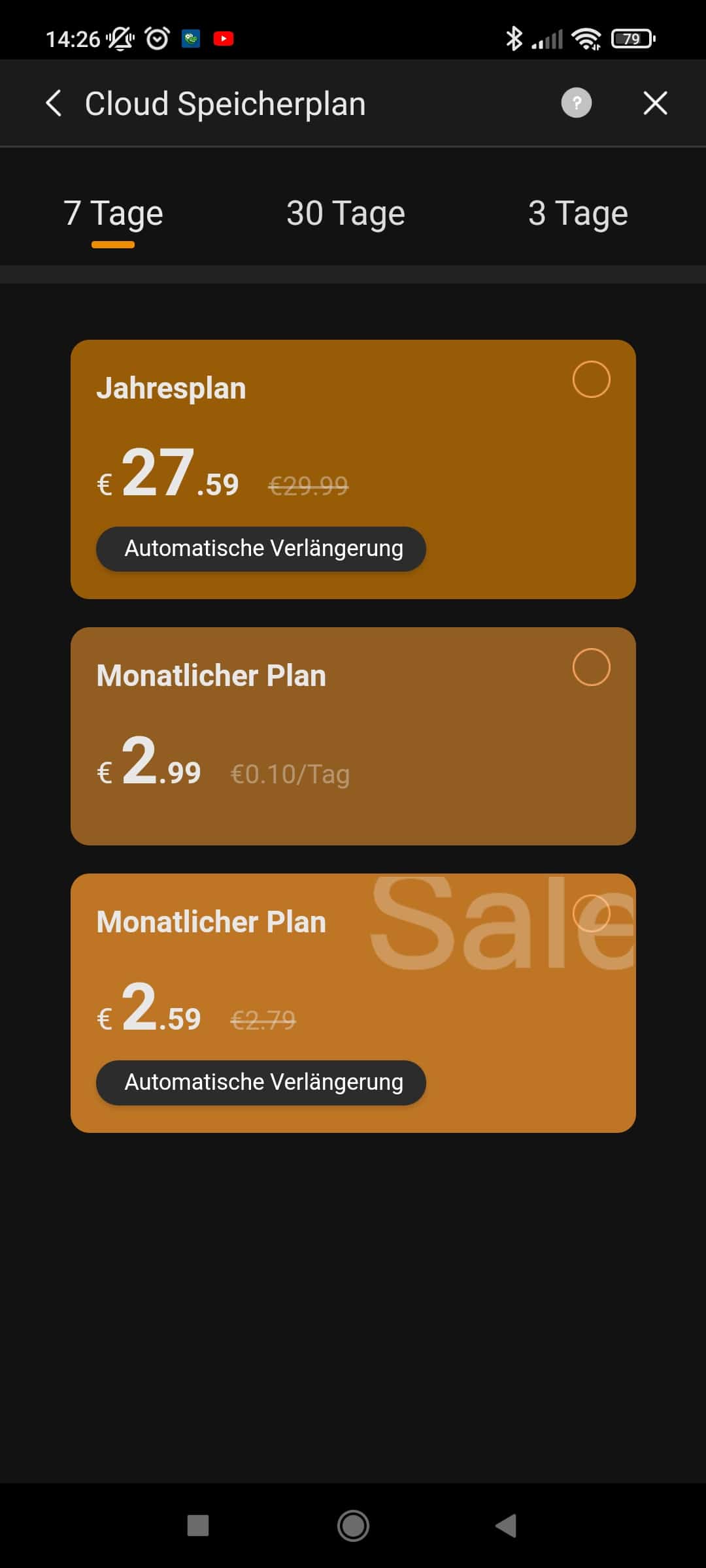
Task: Tap the system home button
Action: coord(353,1526)
